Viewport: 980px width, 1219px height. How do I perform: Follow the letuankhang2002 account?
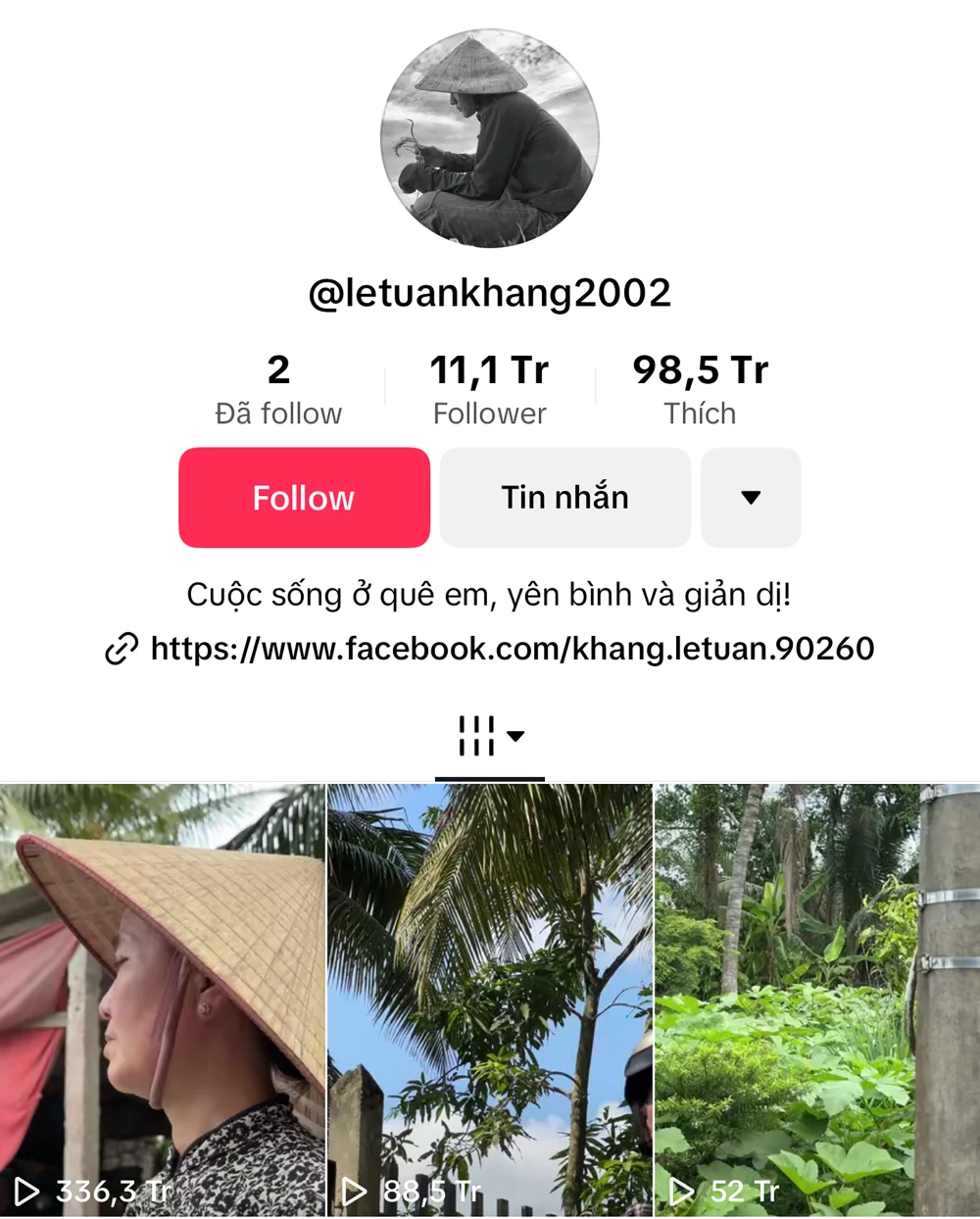[304, 498]
